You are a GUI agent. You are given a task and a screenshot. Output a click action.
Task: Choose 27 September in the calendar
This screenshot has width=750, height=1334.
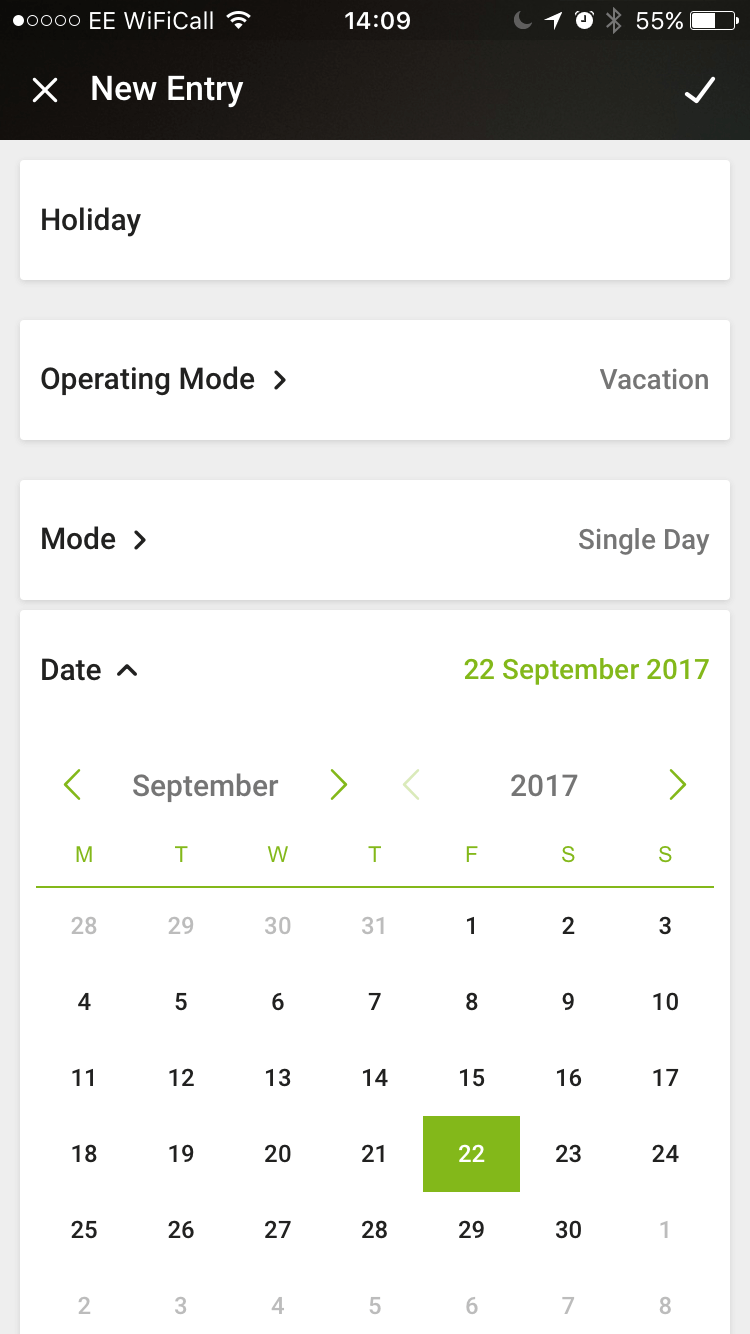click(278, 1230)
